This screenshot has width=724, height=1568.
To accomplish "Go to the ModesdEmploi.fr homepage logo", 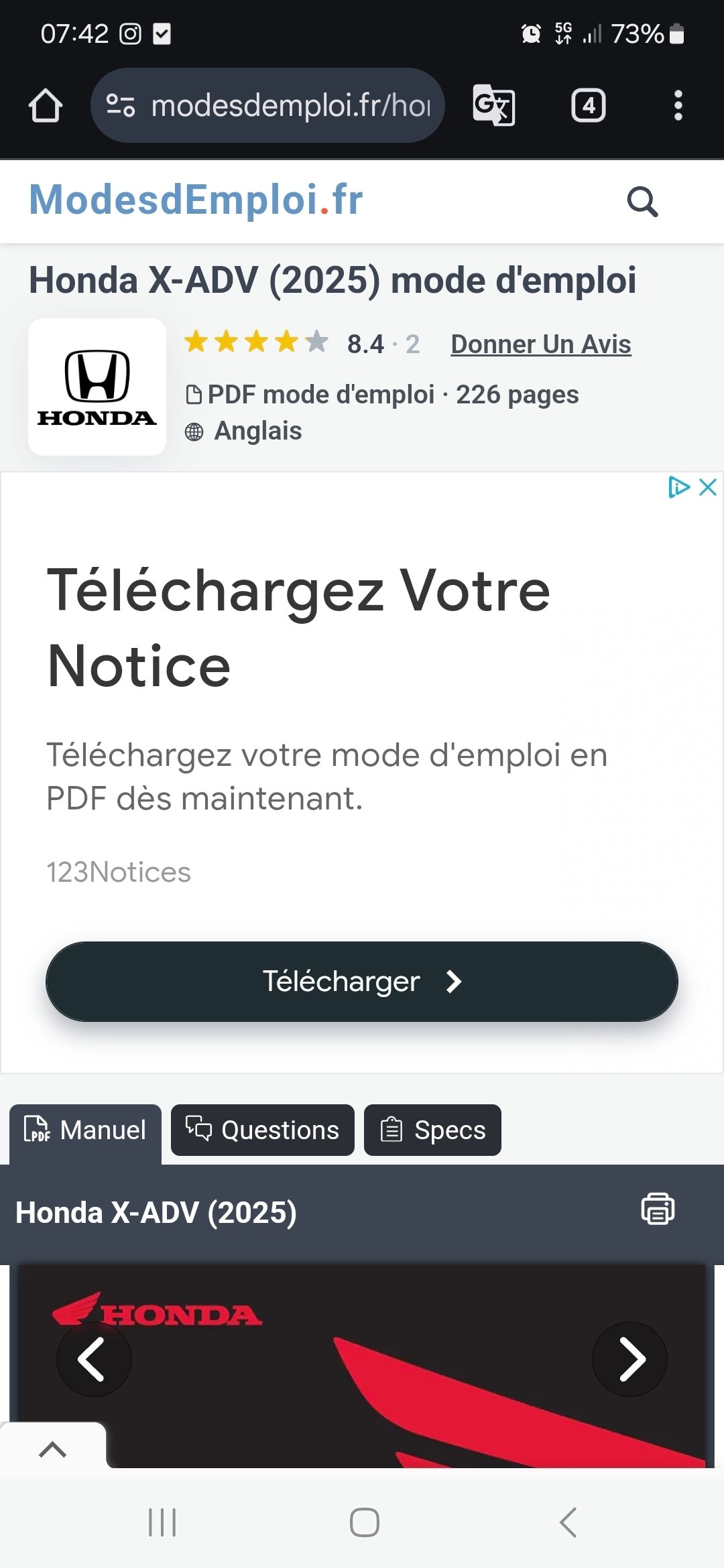I will 196,200.
